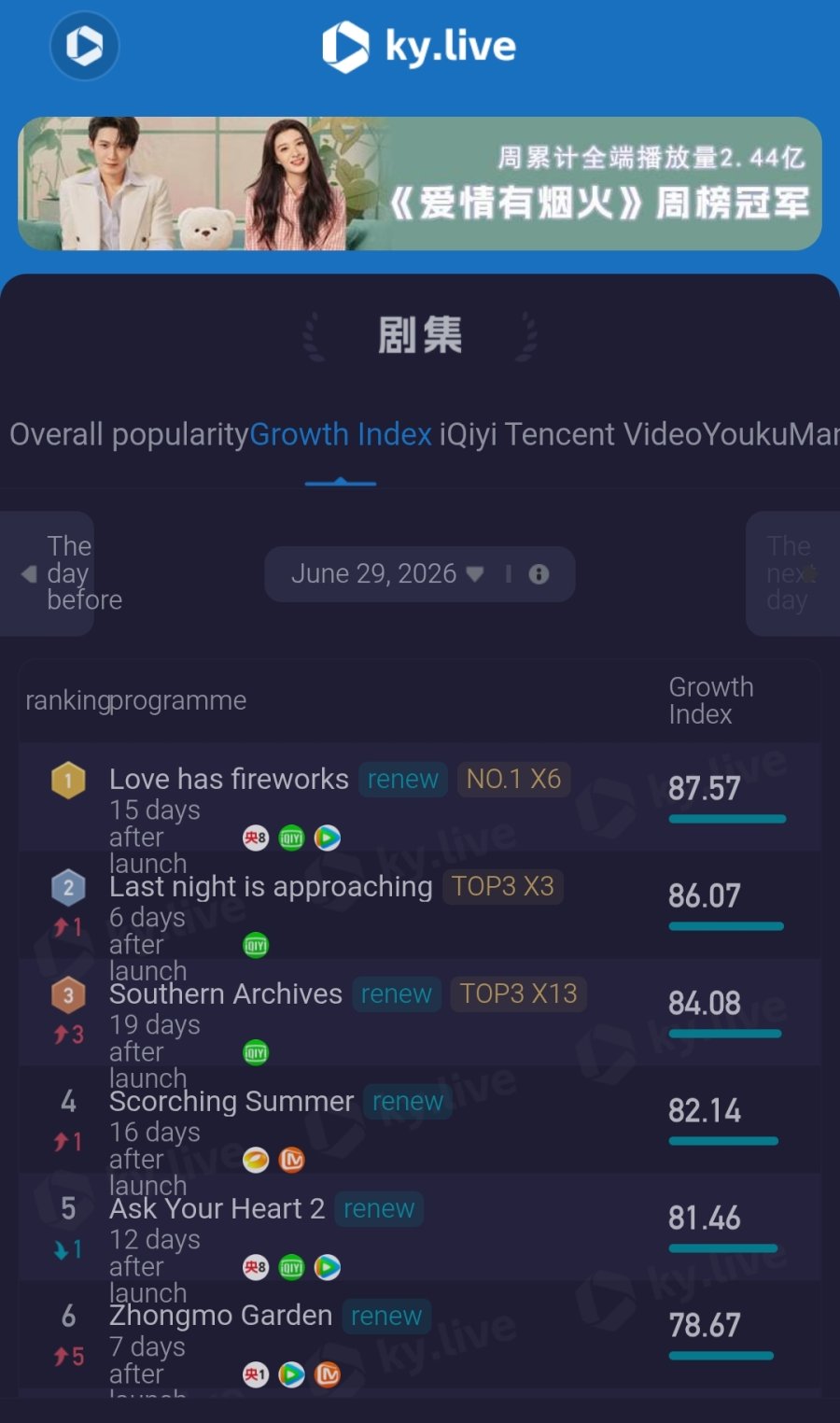Open the Love has fireworks champion banner
840x1423 pixels.
420,183
